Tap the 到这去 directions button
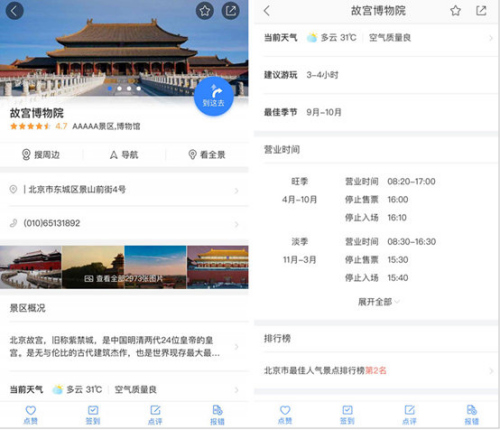This screenshot has height=430, width=500. pyautogui.click(x=214, y=96)
